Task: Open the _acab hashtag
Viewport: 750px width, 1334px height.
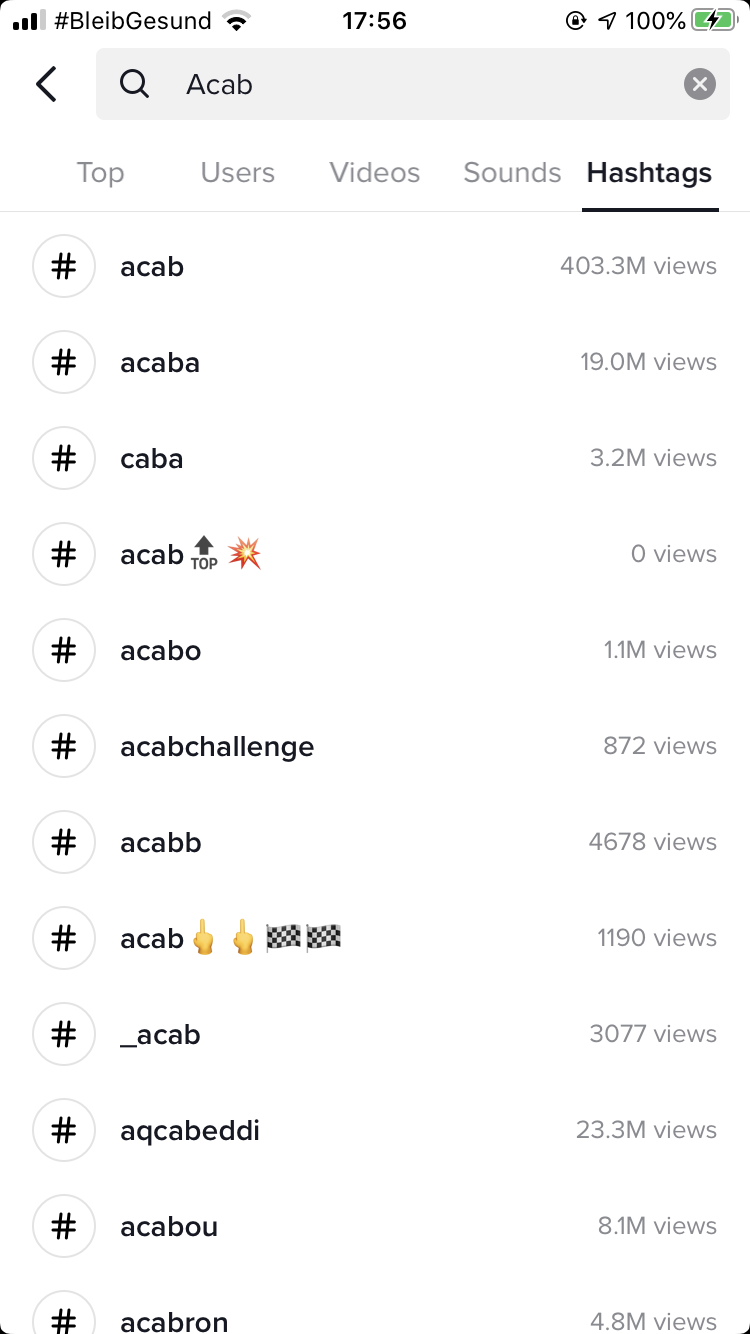Action: click(x=375, y=1035)
